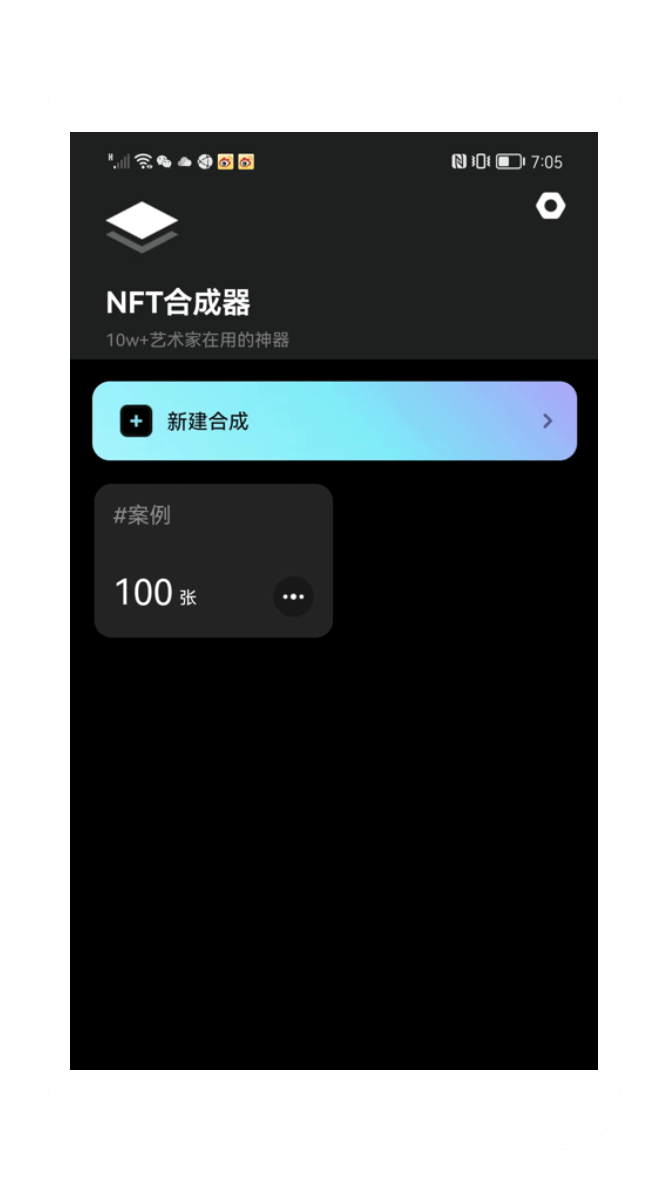Open the three-dot menu on #案例 card
Image resolution: width=668 pixels, height=1202 pixels.
[293, 597]
